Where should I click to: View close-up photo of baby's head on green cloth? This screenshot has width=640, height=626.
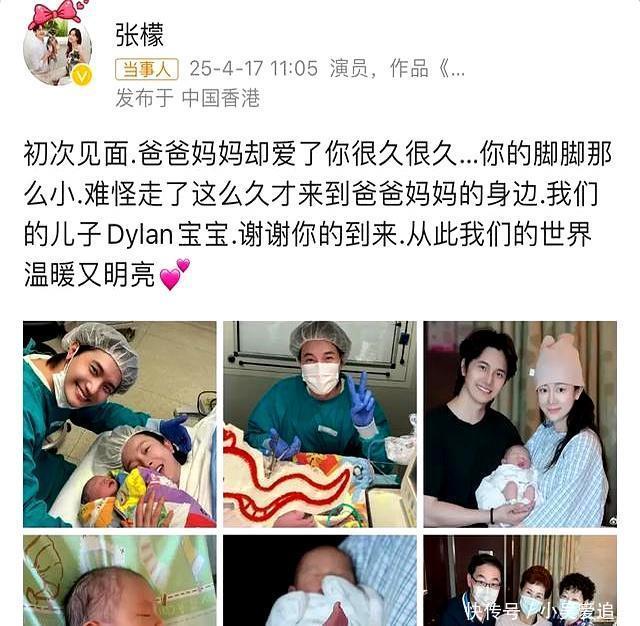[119, 581]
